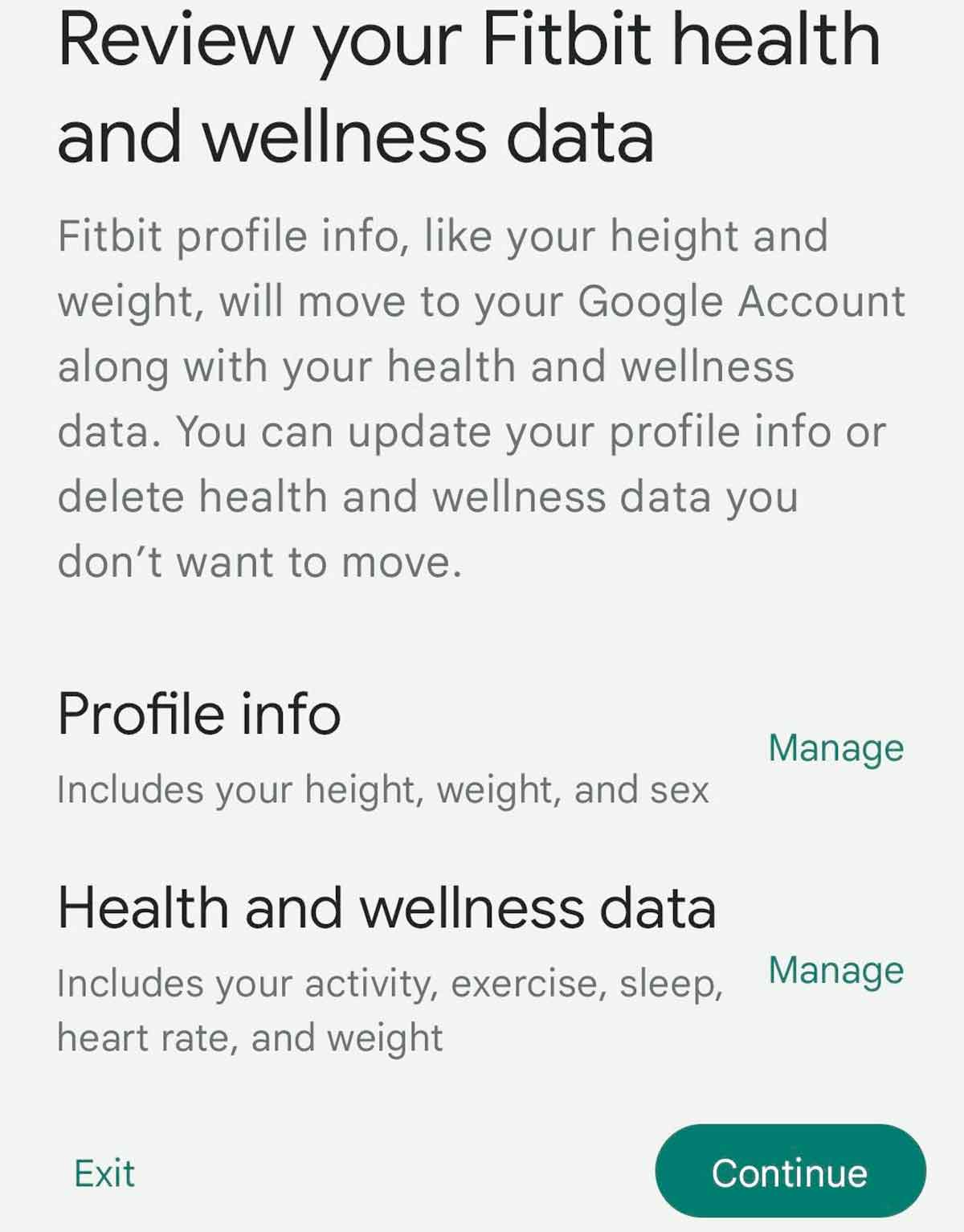Click the heart rate and weight text

pyautogui.click(x=248, y=1037)
